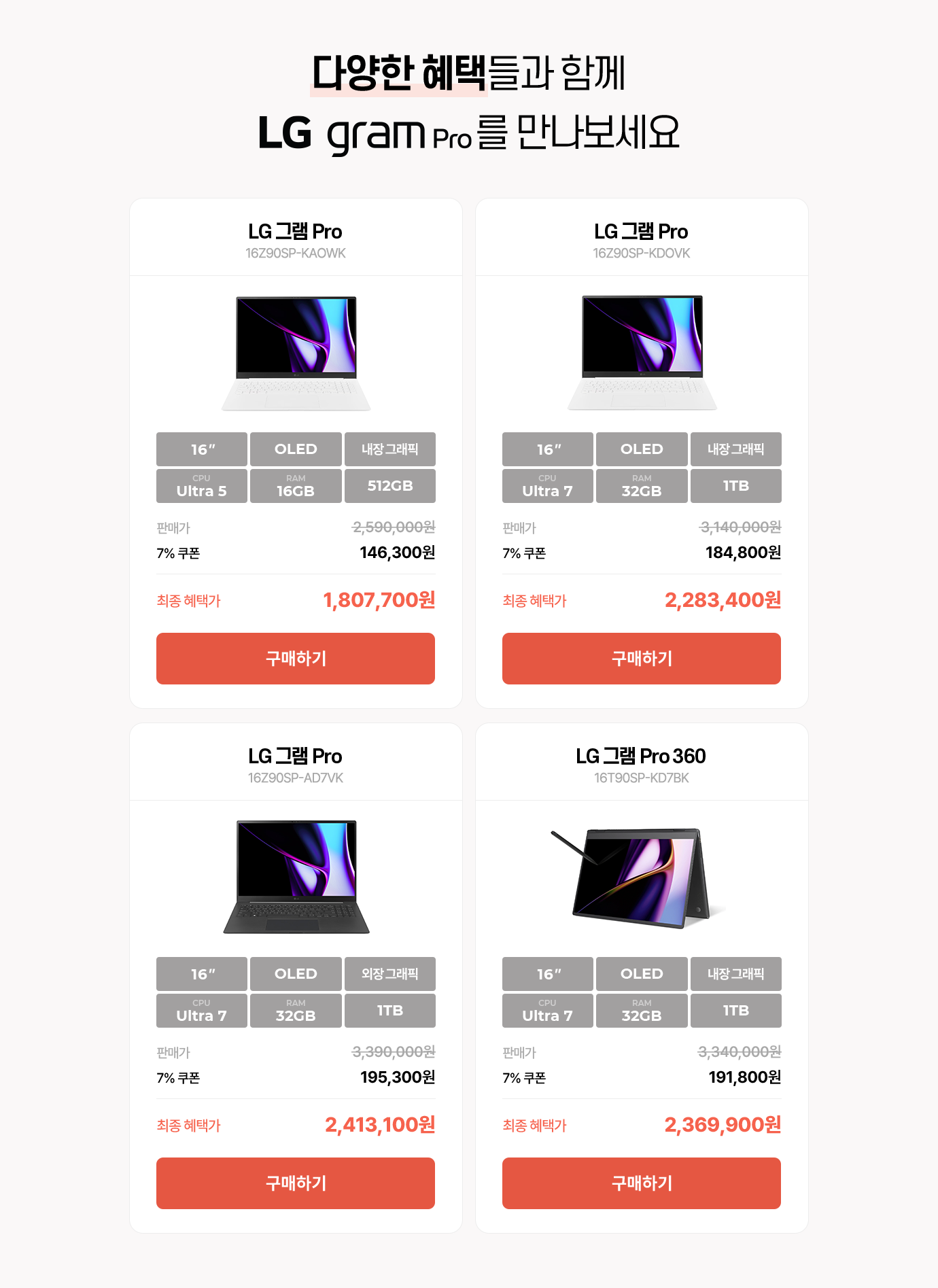Purchase the 16Z90SP-AD7VK gram Pro

point(295,1183)
